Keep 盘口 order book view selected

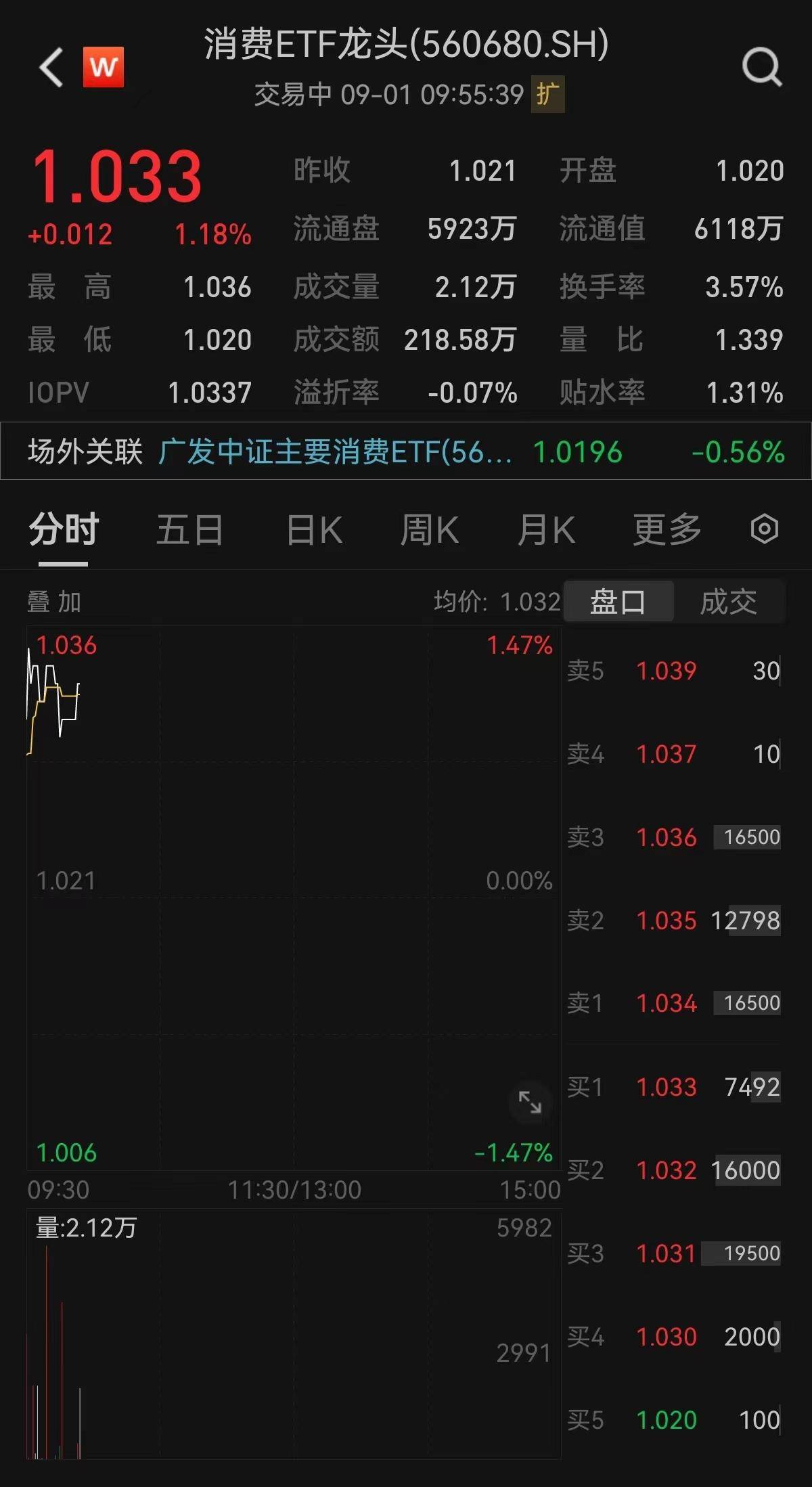coord(618,602)
